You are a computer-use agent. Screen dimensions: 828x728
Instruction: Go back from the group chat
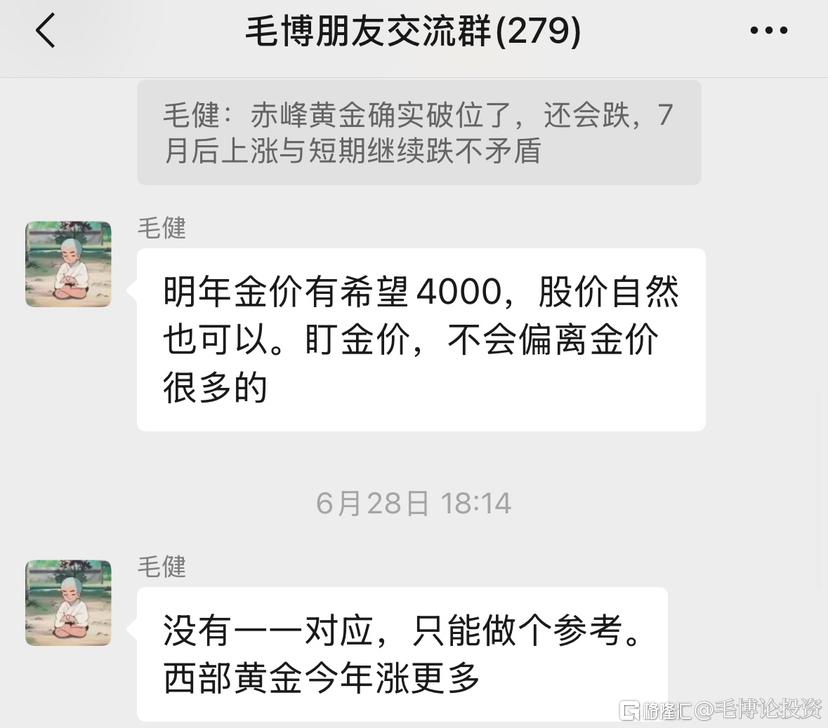click(x=45, y=32)
